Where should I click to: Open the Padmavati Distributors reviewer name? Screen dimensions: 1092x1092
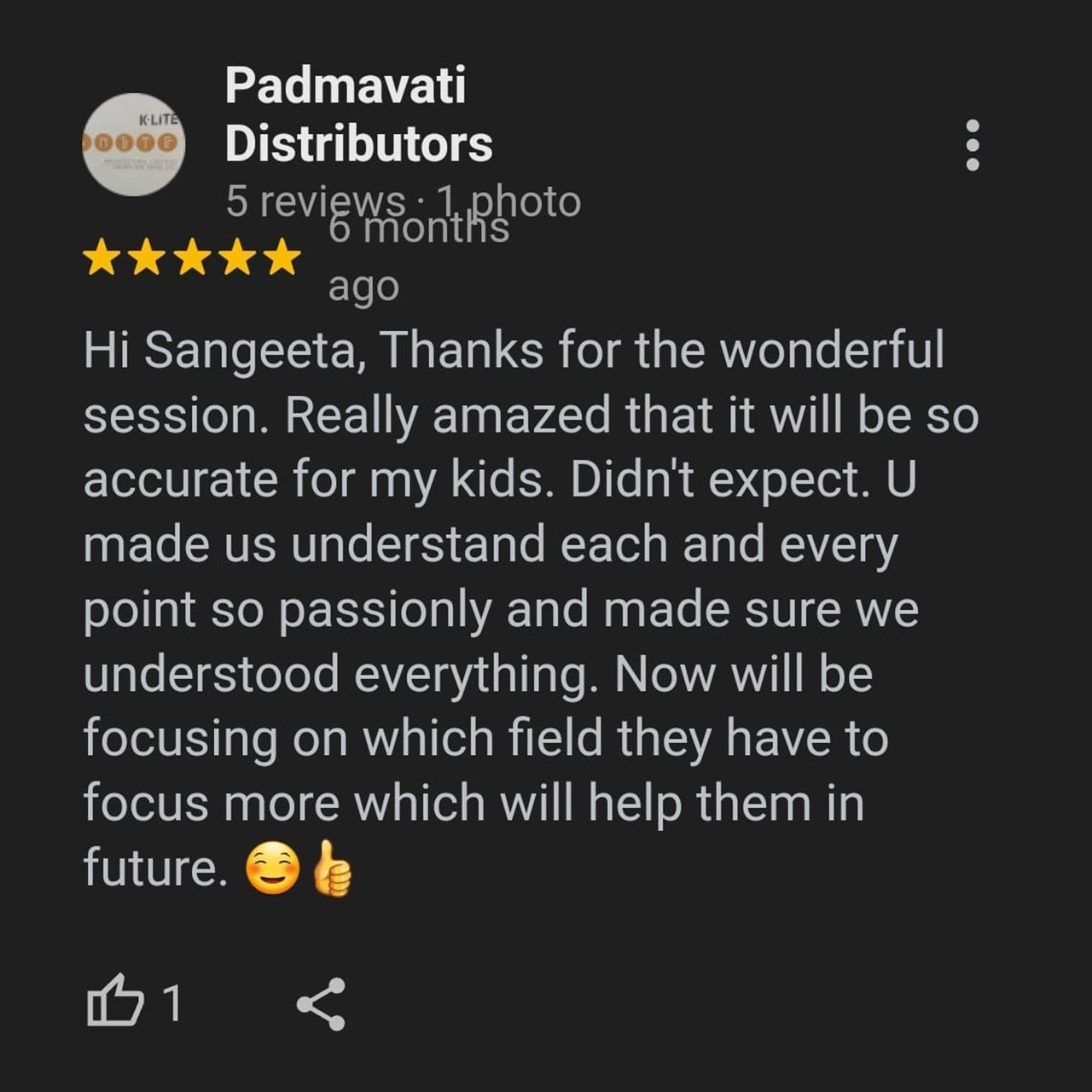(x=359, y=114)
